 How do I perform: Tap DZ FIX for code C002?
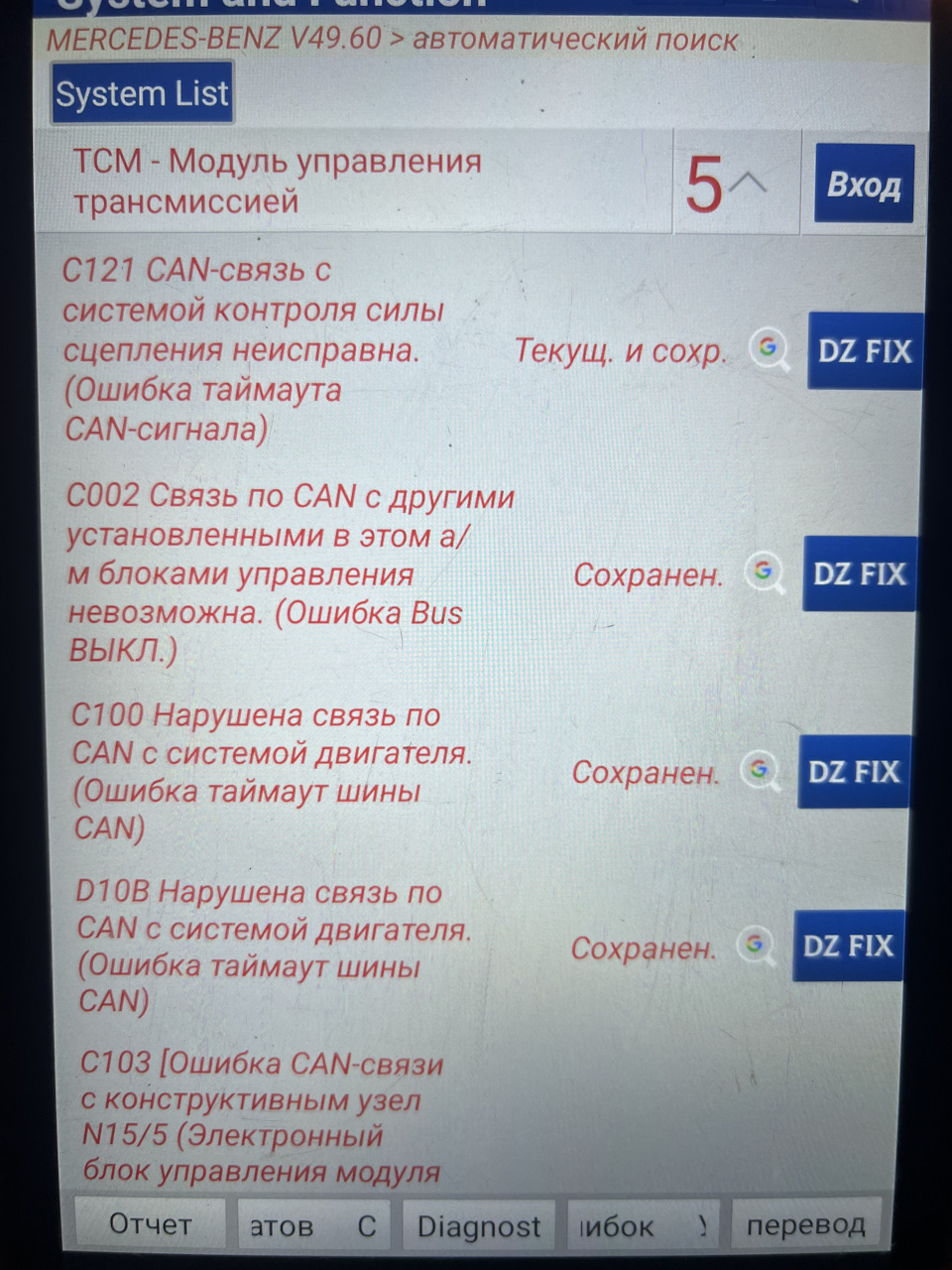tap(859, 573)
